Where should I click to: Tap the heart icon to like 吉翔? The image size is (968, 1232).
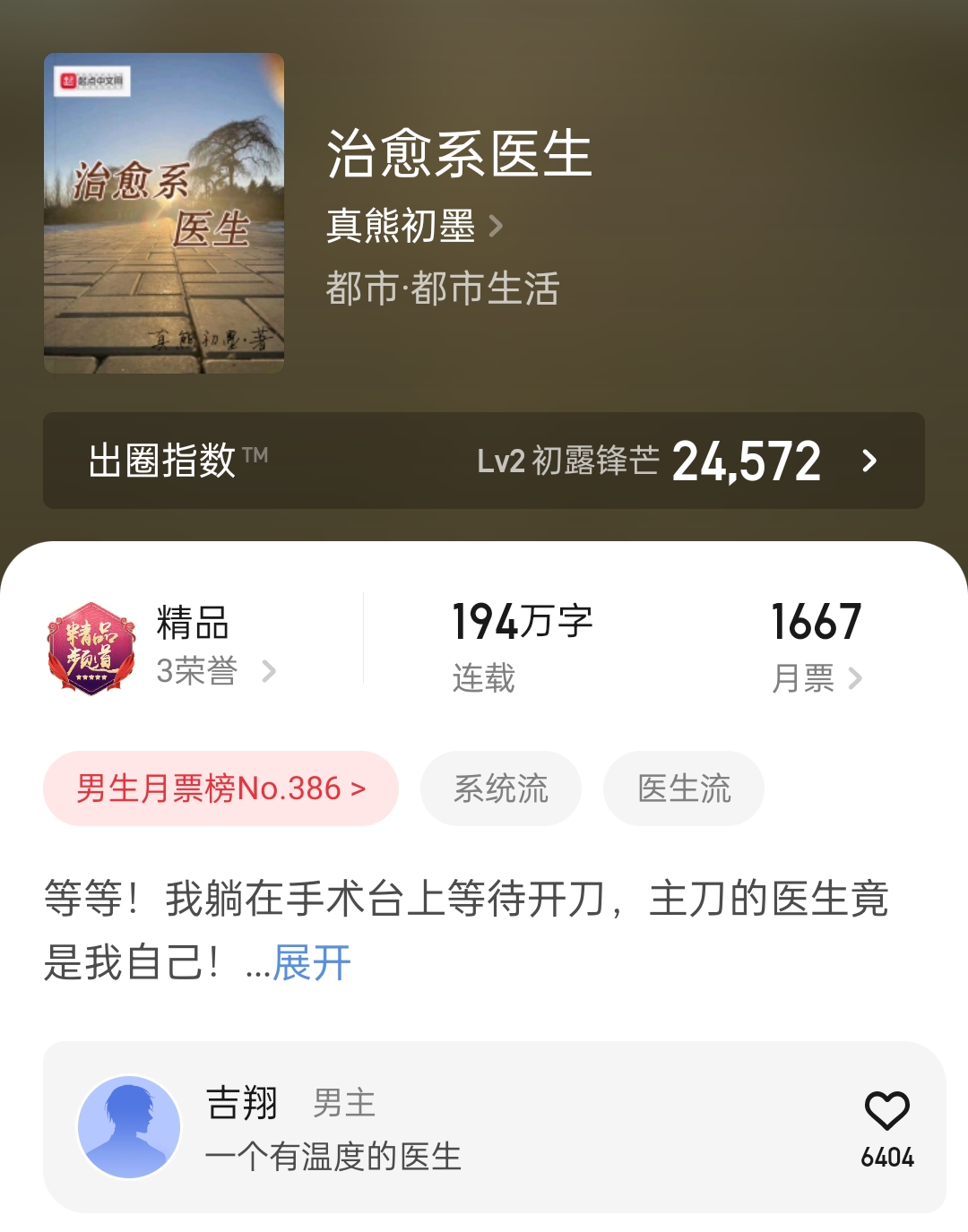[x=888, y=1109]
